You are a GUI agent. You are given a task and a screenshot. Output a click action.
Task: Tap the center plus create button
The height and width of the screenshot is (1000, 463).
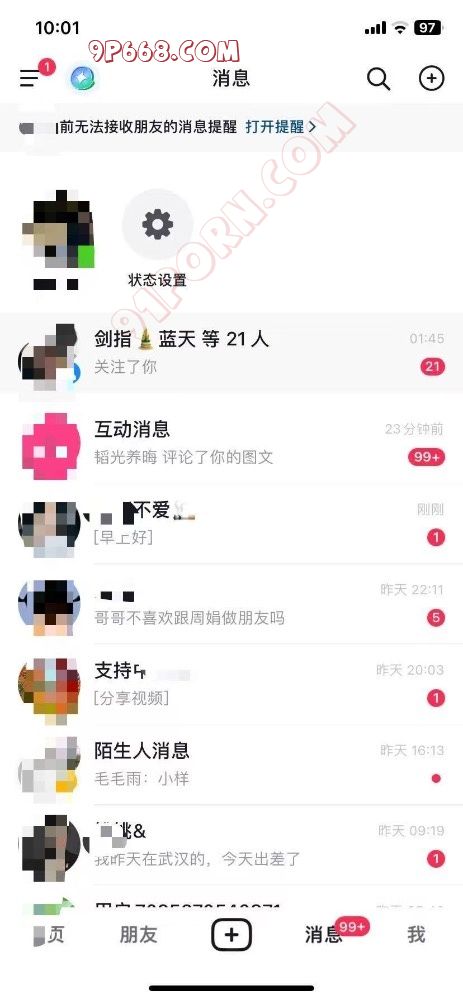232,935
